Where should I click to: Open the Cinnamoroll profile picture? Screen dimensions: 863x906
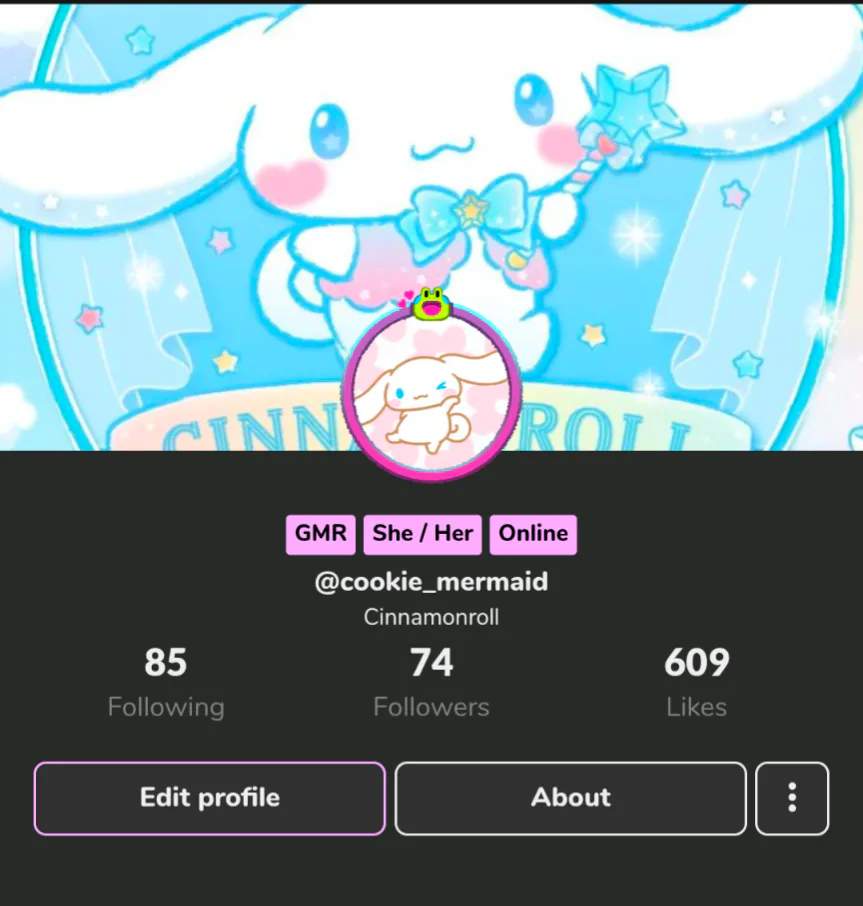click(431, 397)
